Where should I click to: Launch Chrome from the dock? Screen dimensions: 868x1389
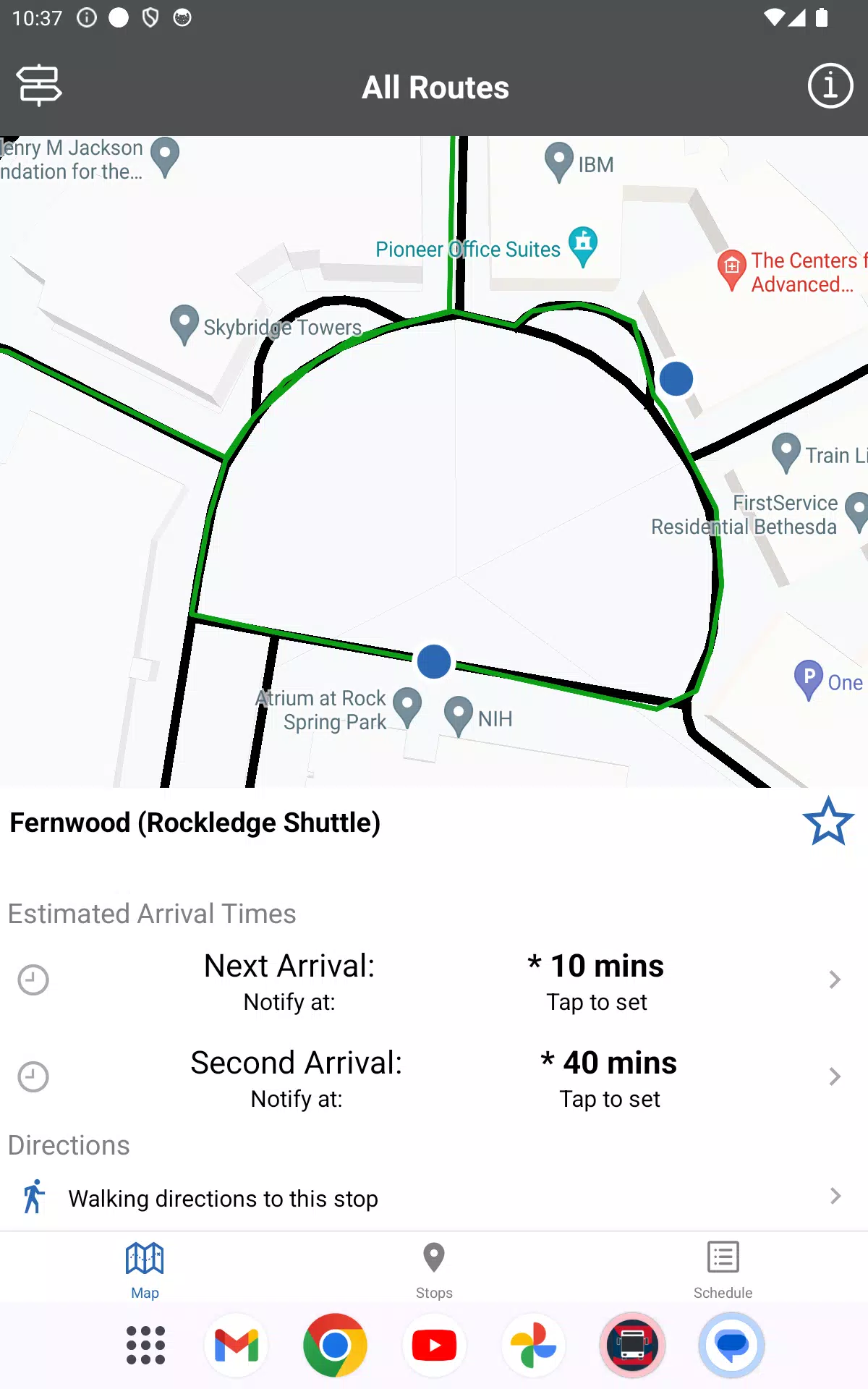[x=335, y=1346]
